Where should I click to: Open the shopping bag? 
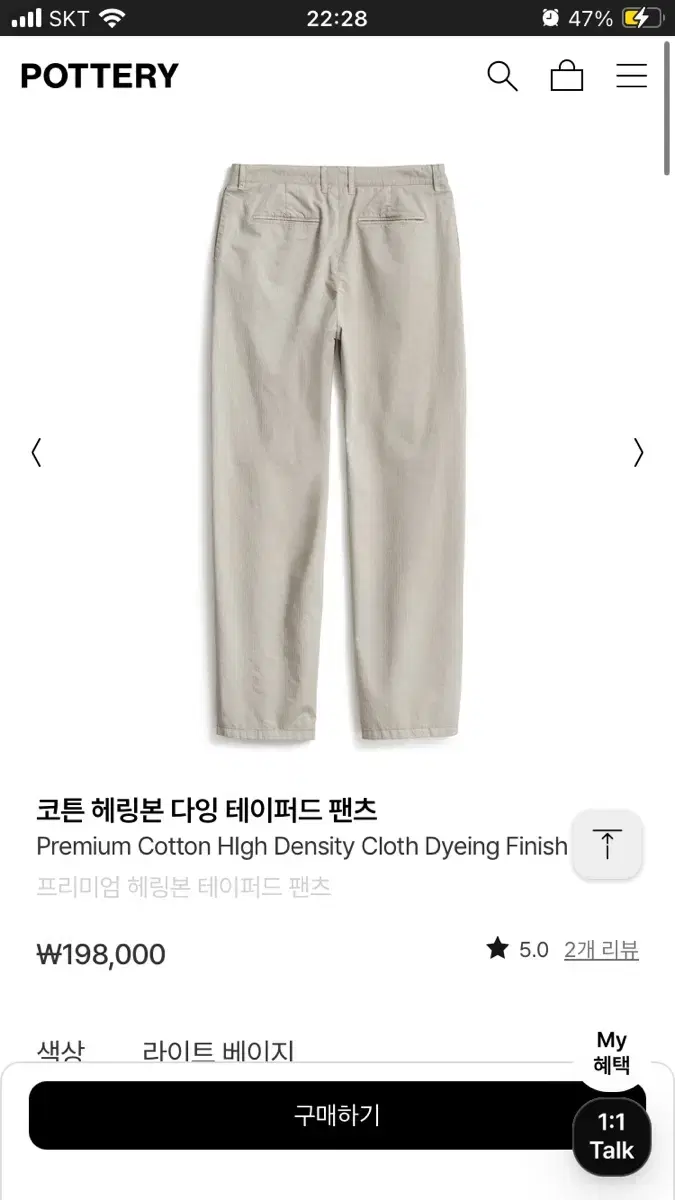coord(567,76)
